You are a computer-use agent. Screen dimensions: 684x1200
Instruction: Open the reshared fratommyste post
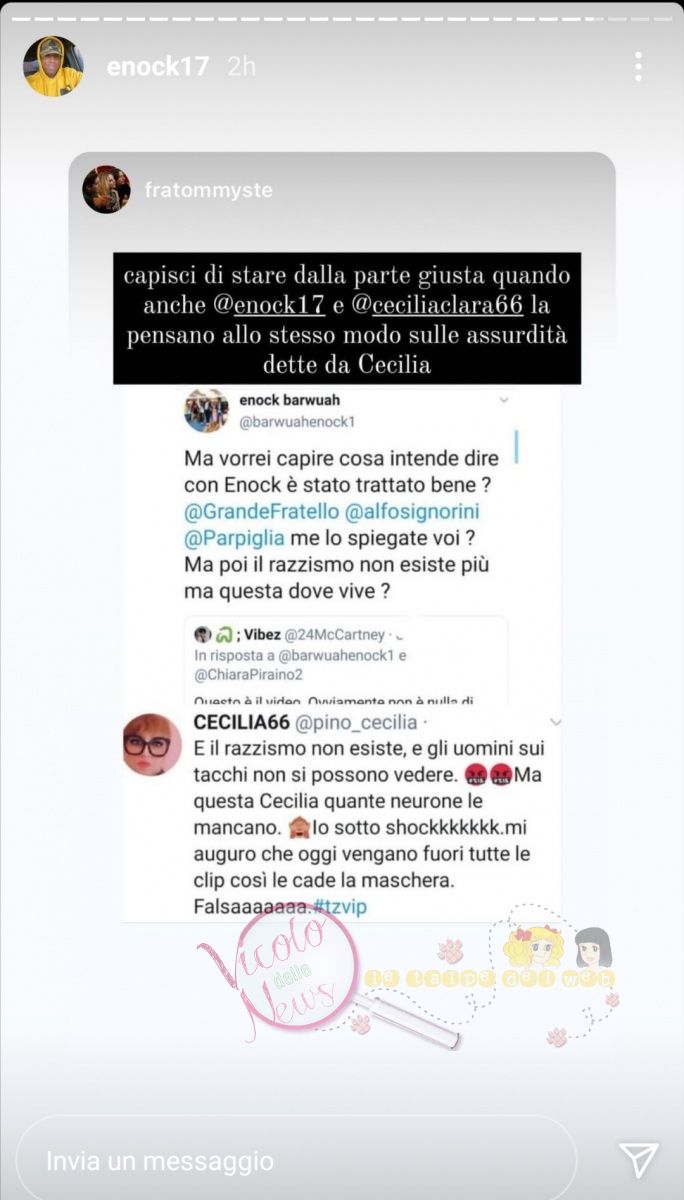pyautogui.click(x=341, y=540)
